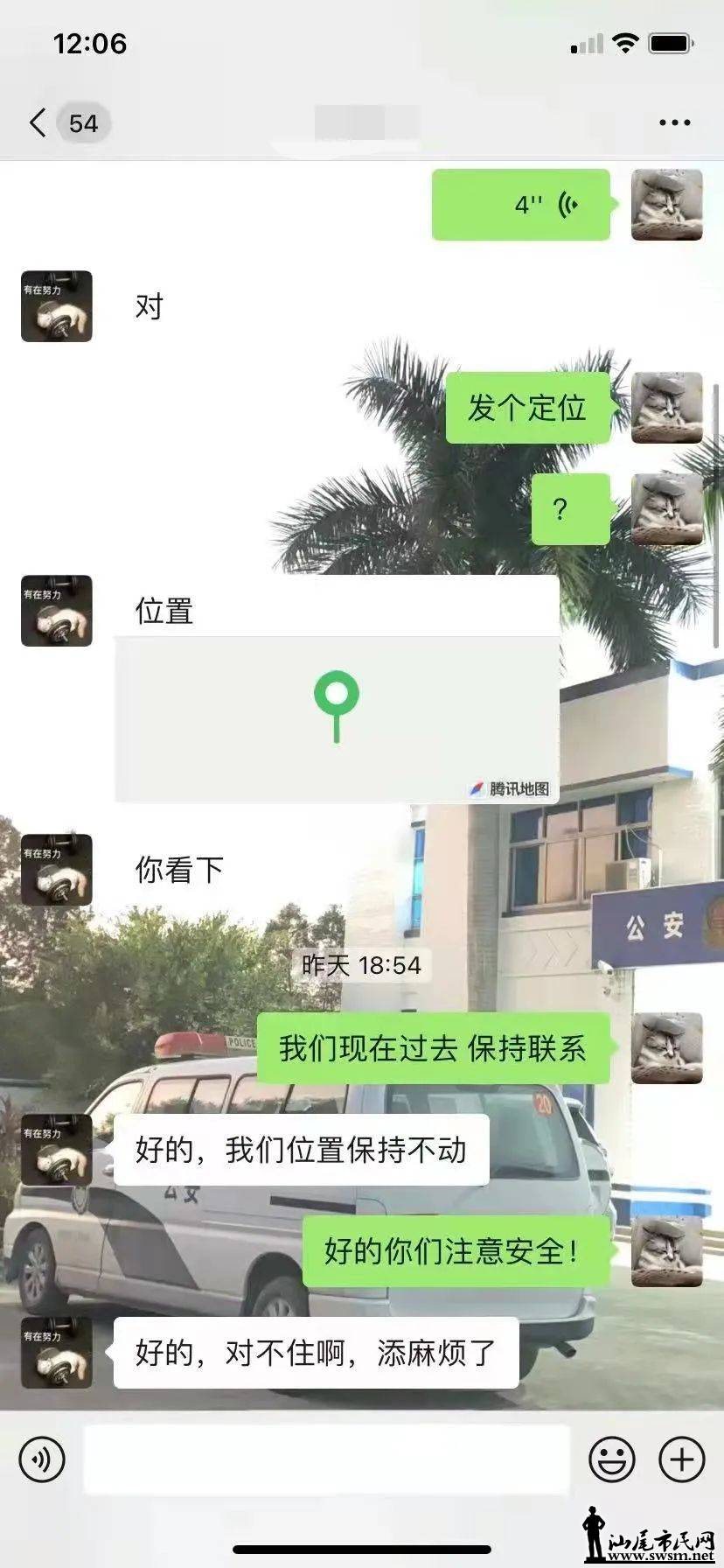Switch to voice input mode
The height and width of the screenshot is (1568, 724).
tap(42, 1459)
